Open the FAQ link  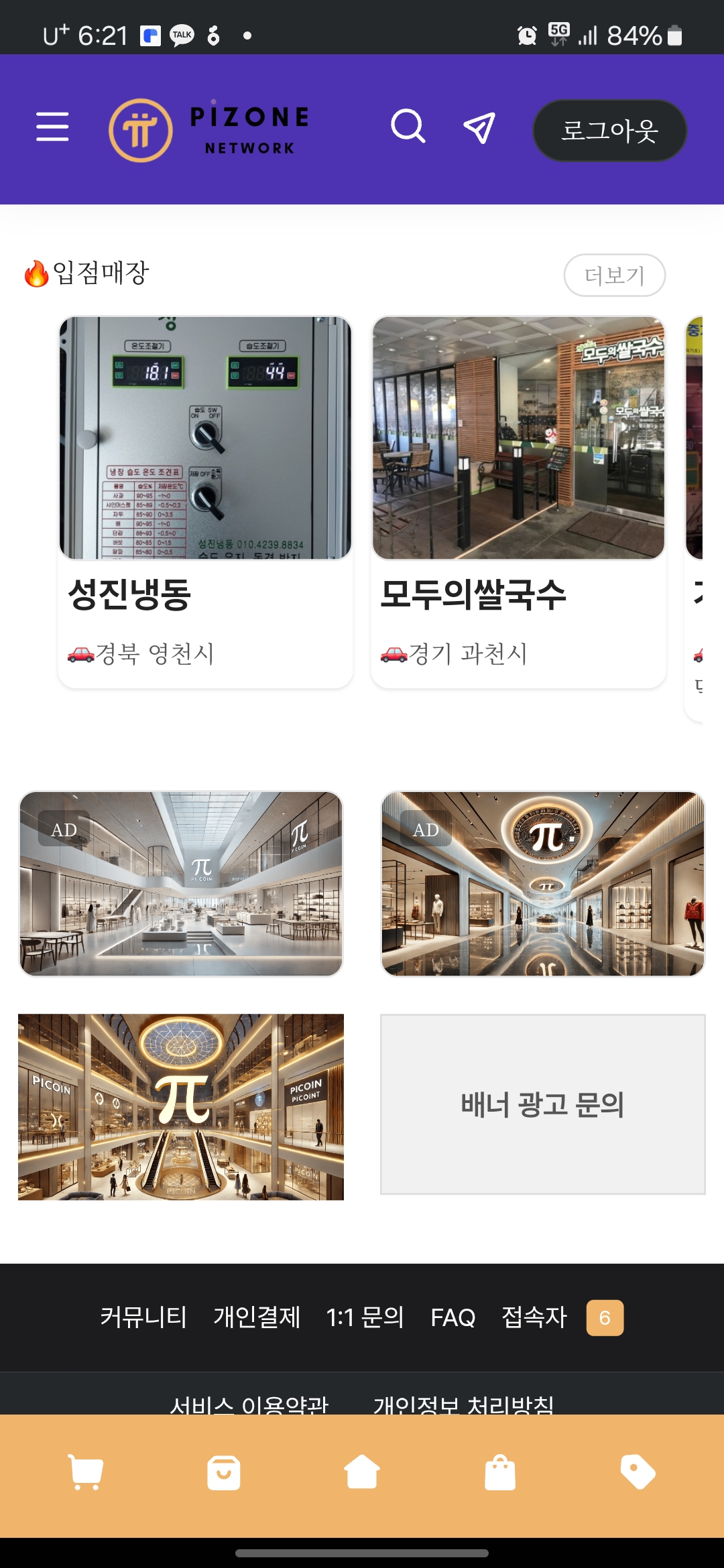point(453,1317)
